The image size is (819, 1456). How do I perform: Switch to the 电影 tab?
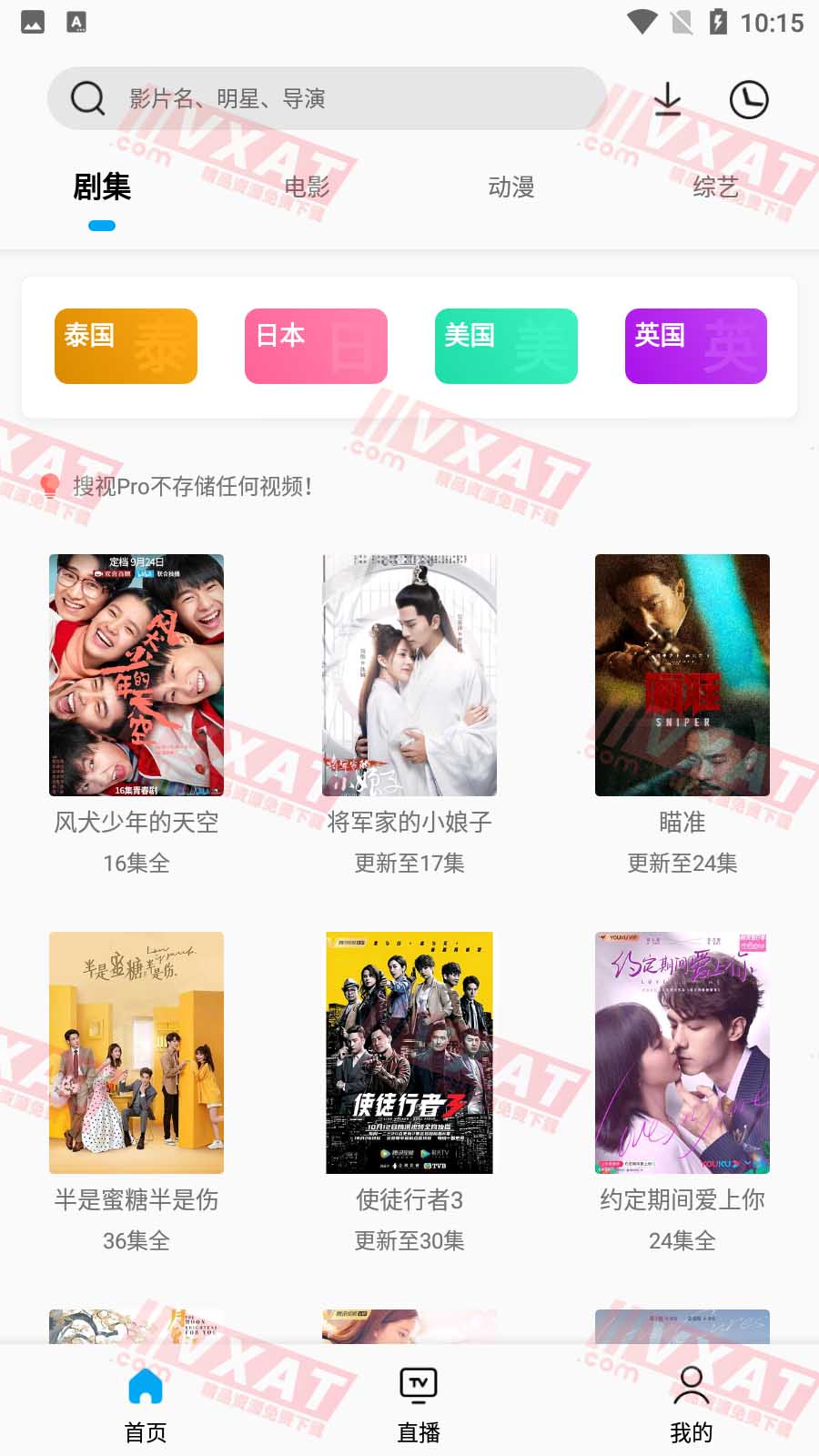point(307,187)
